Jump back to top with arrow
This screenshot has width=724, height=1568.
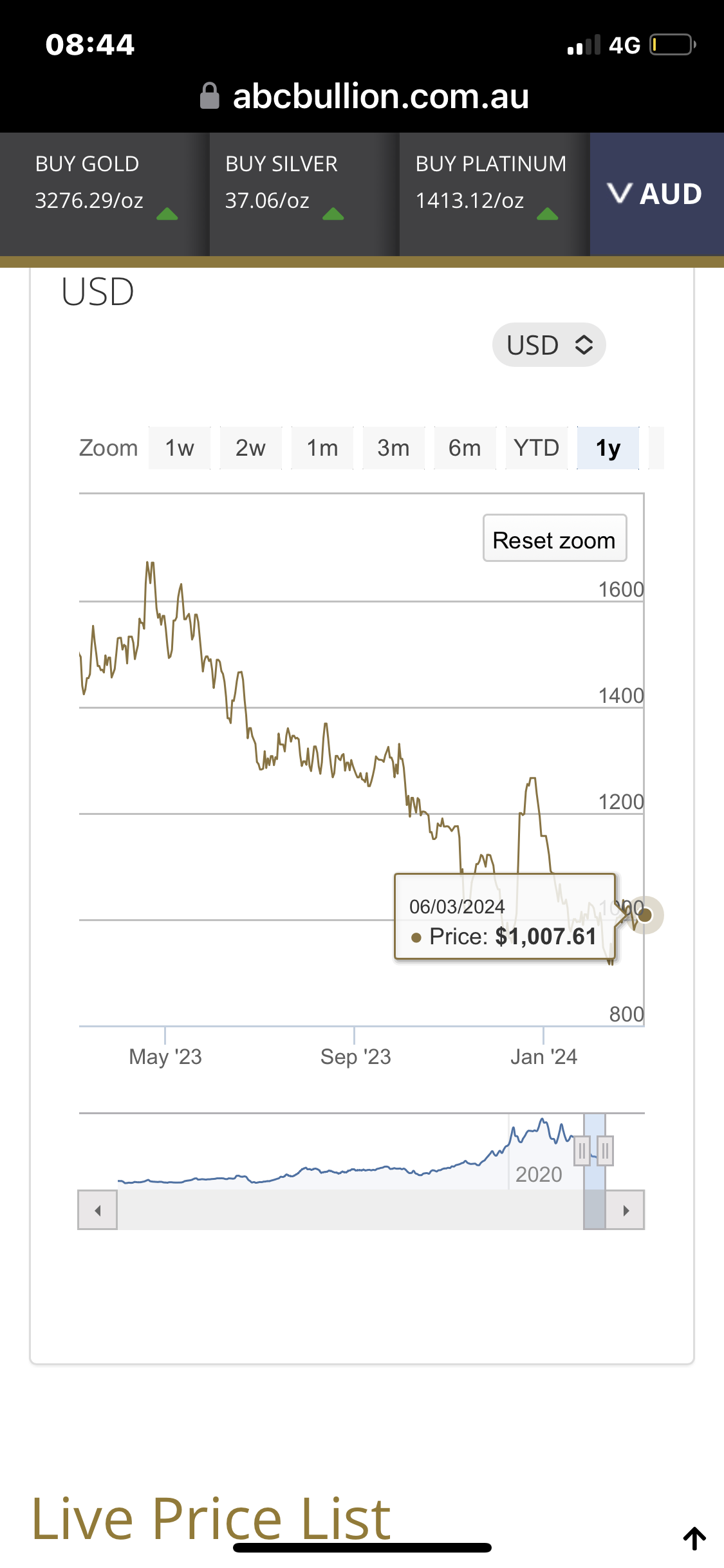click(x=695, y=1538)
